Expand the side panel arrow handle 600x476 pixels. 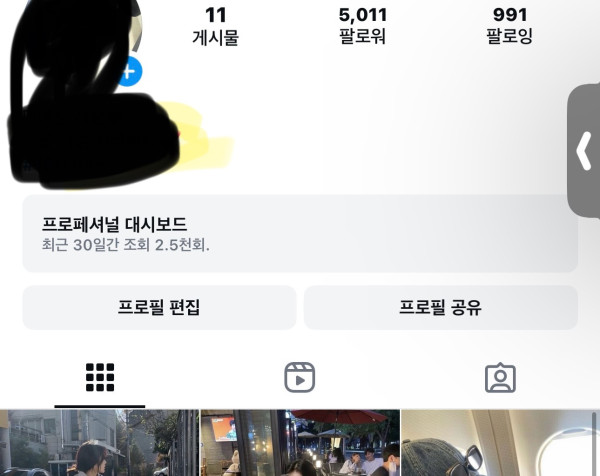pyautogui.click(x=584, y=151)
